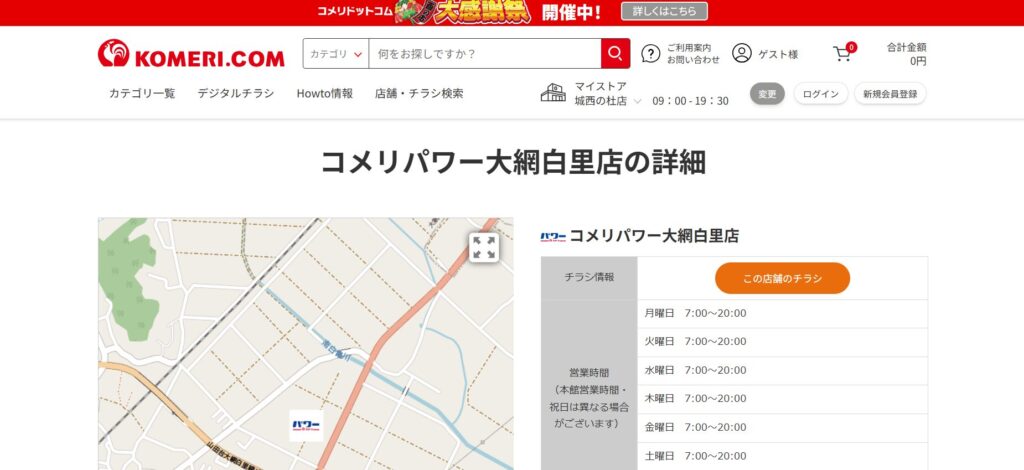
Task: Expand the カテゴリ search dropdown
Action: pos(336,54)
